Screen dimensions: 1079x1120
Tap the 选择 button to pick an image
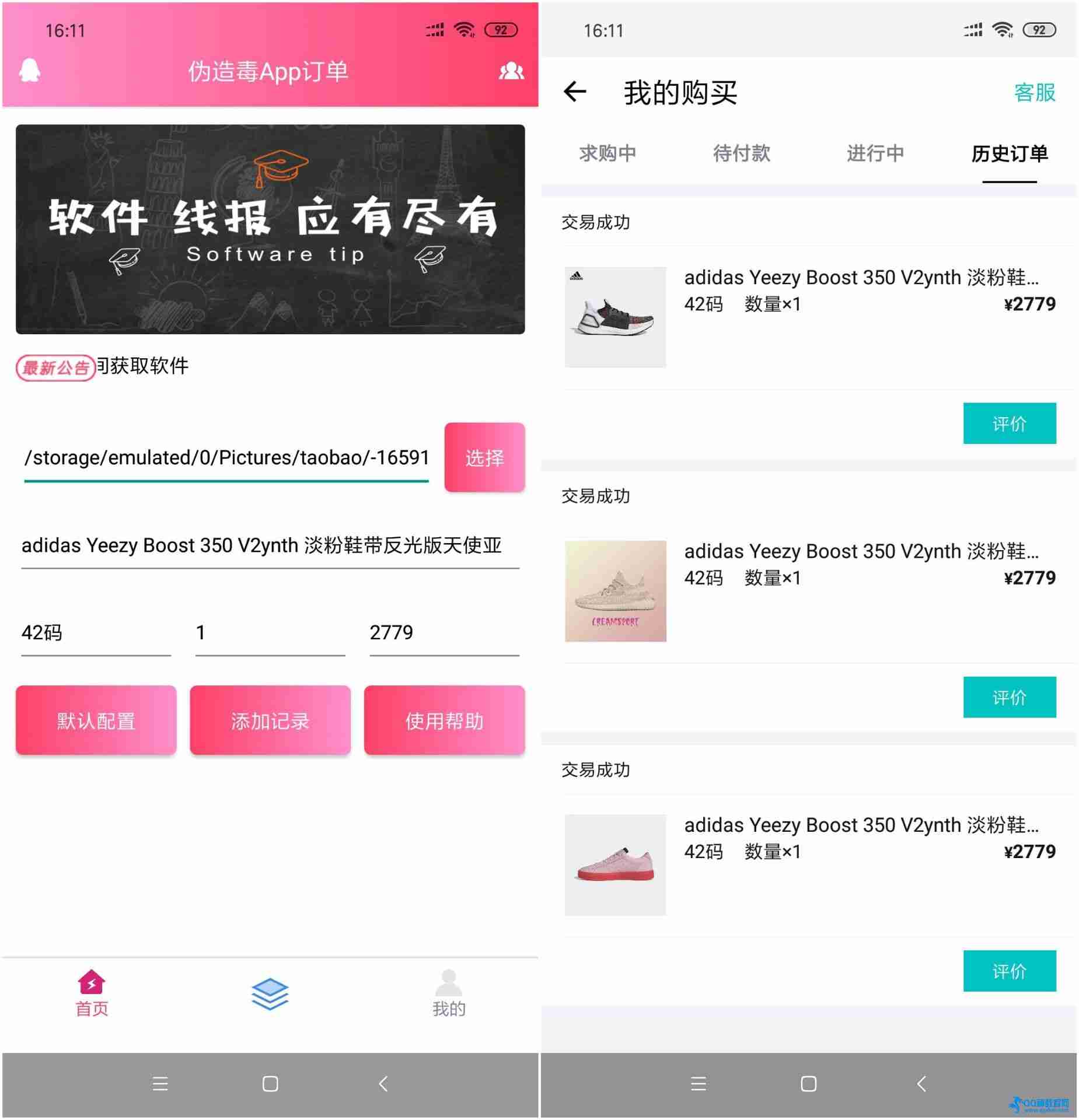[x=484, y=457]
